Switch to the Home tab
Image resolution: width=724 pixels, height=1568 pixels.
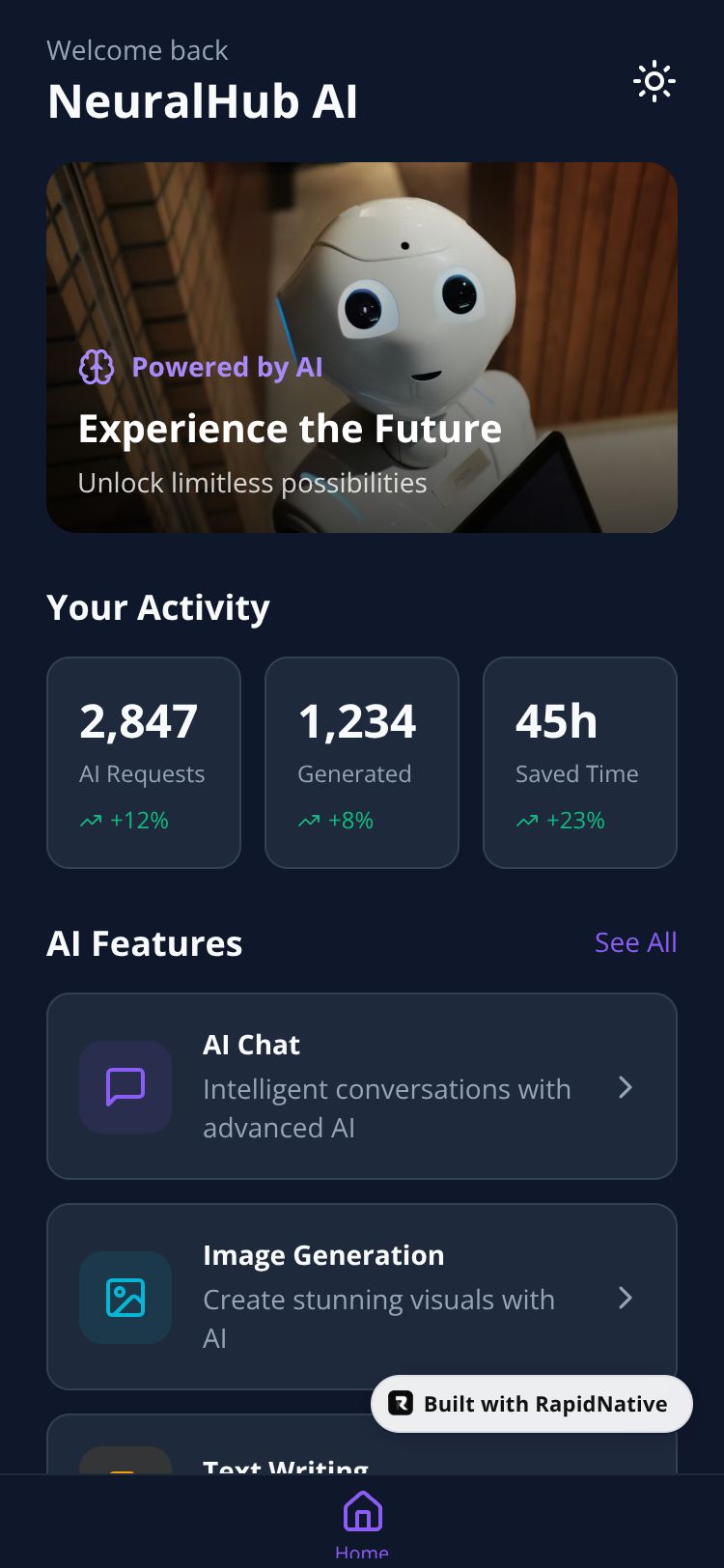pyautogui.click(x=362, y=1521)
